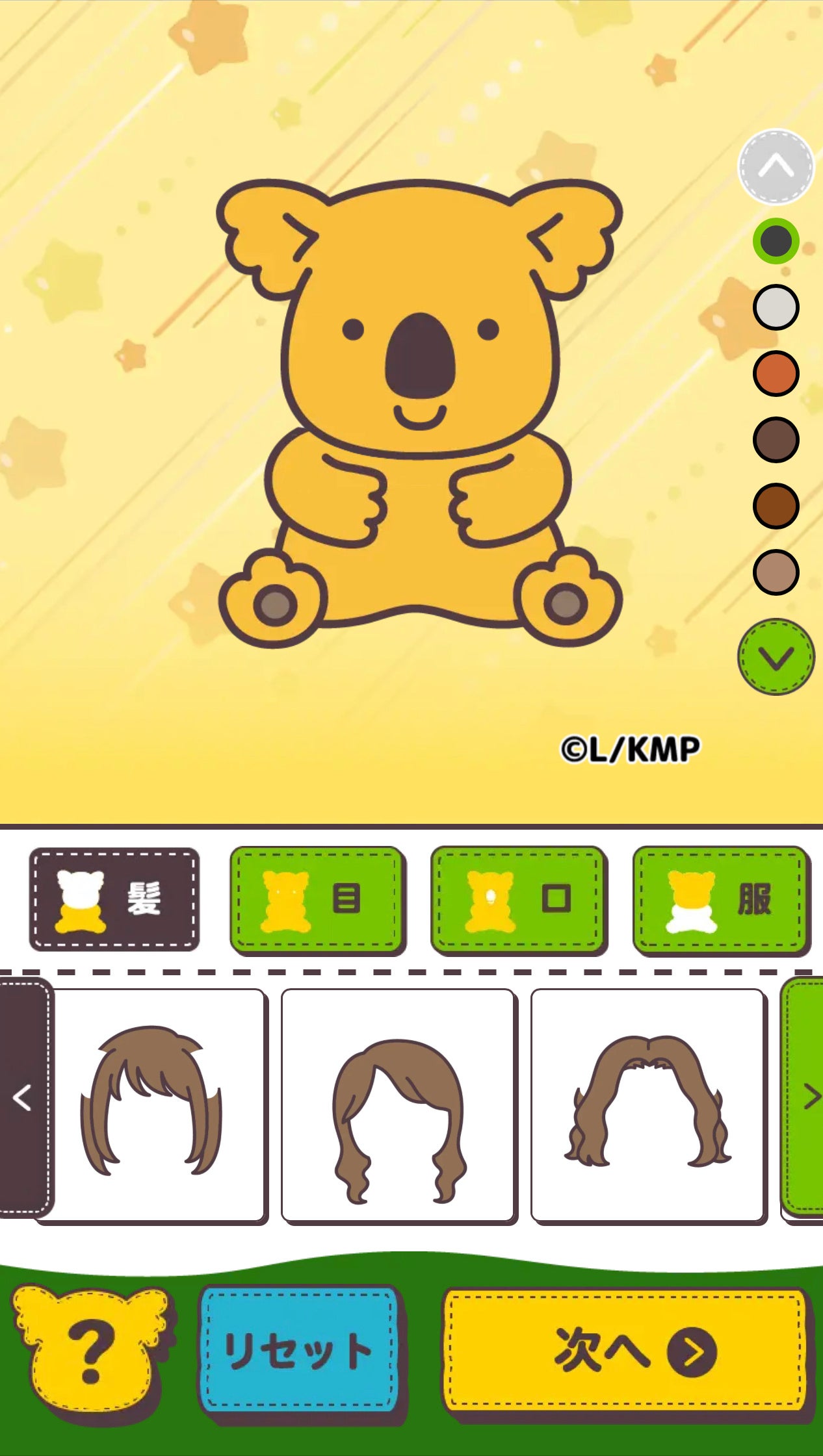
Task: Open help with the koala question mark
Action: (91, 1348)
